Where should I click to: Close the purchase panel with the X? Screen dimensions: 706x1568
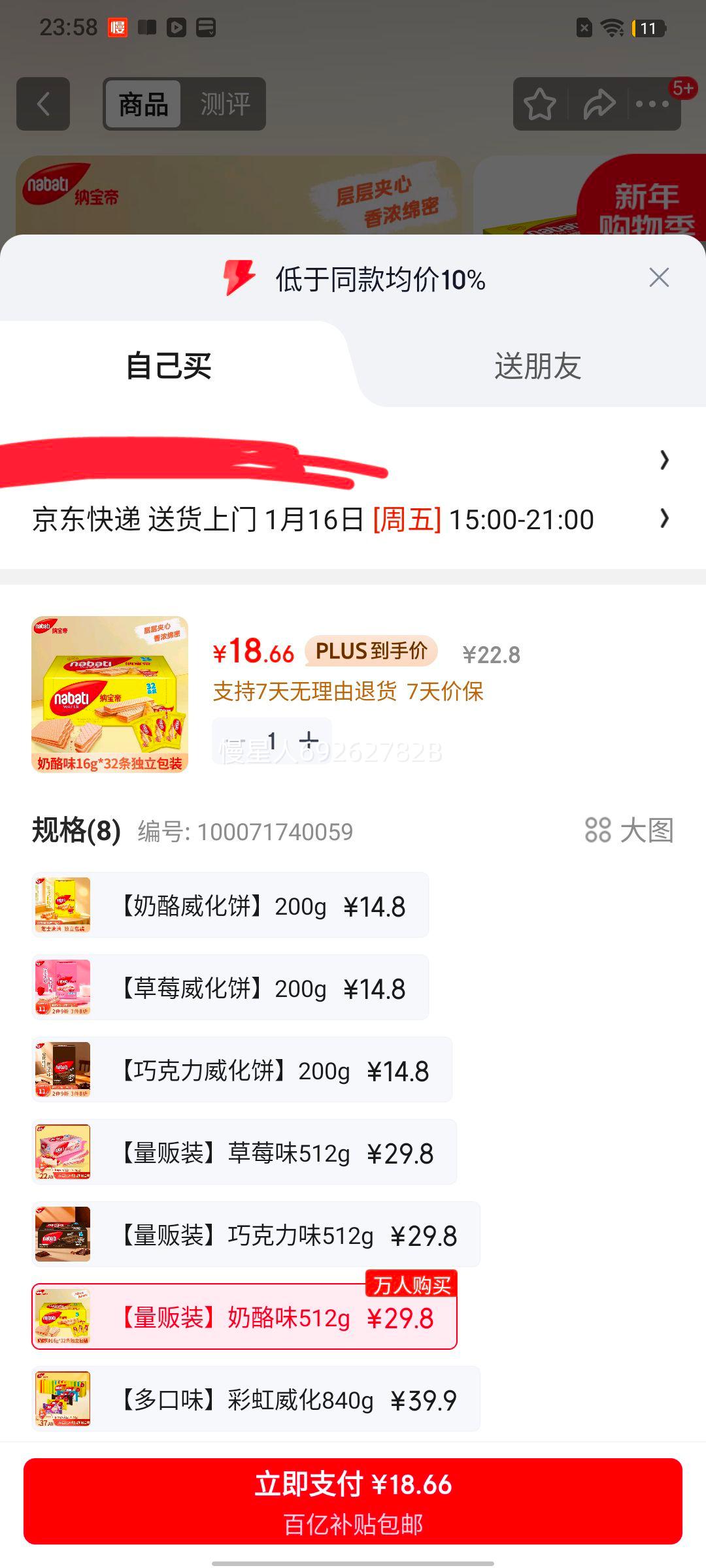660,277
